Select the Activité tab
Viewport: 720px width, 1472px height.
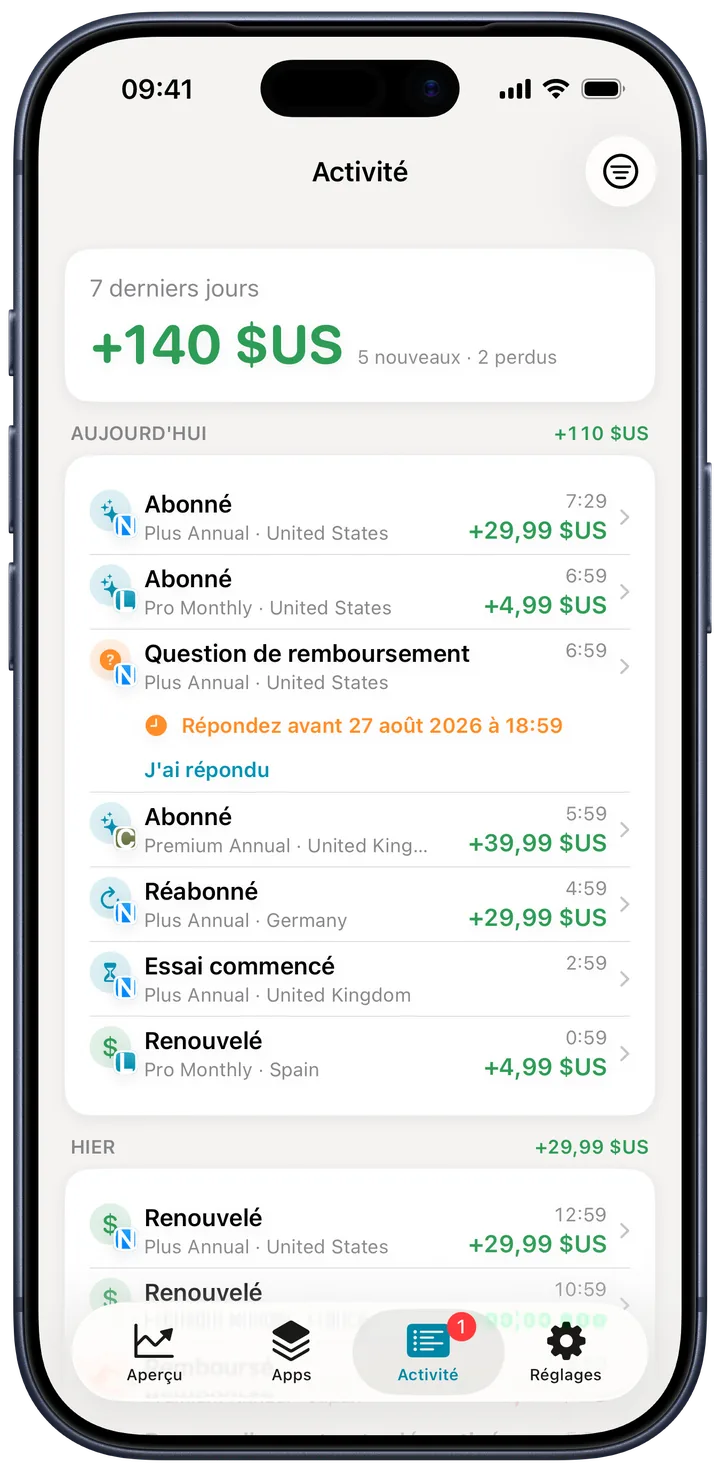tap(428, 1351)
